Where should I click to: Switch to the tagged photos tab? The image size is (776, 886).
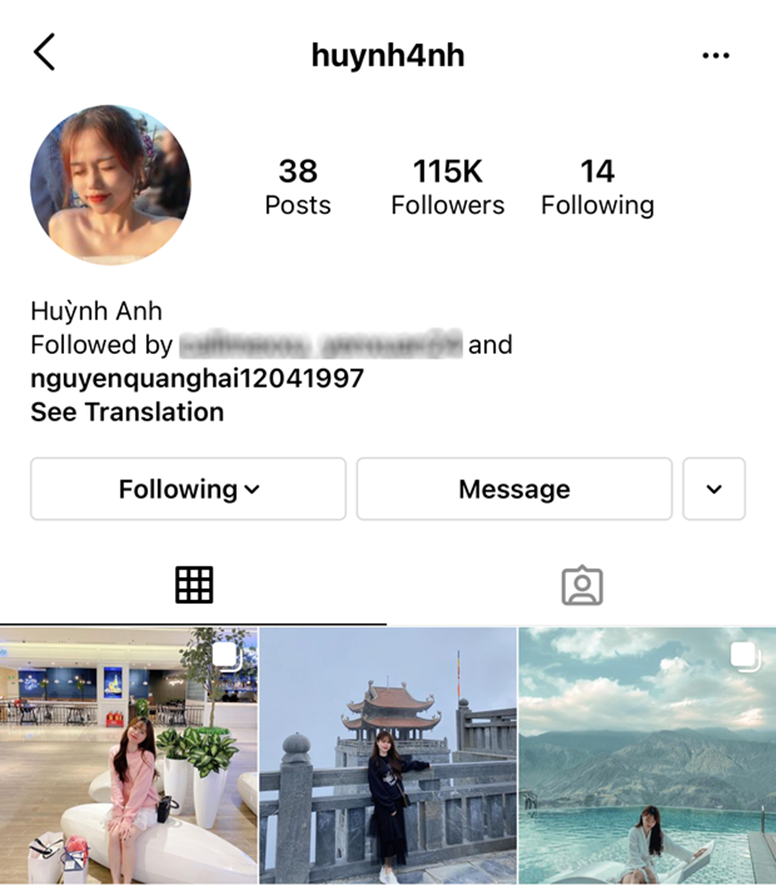pos(582,586)
